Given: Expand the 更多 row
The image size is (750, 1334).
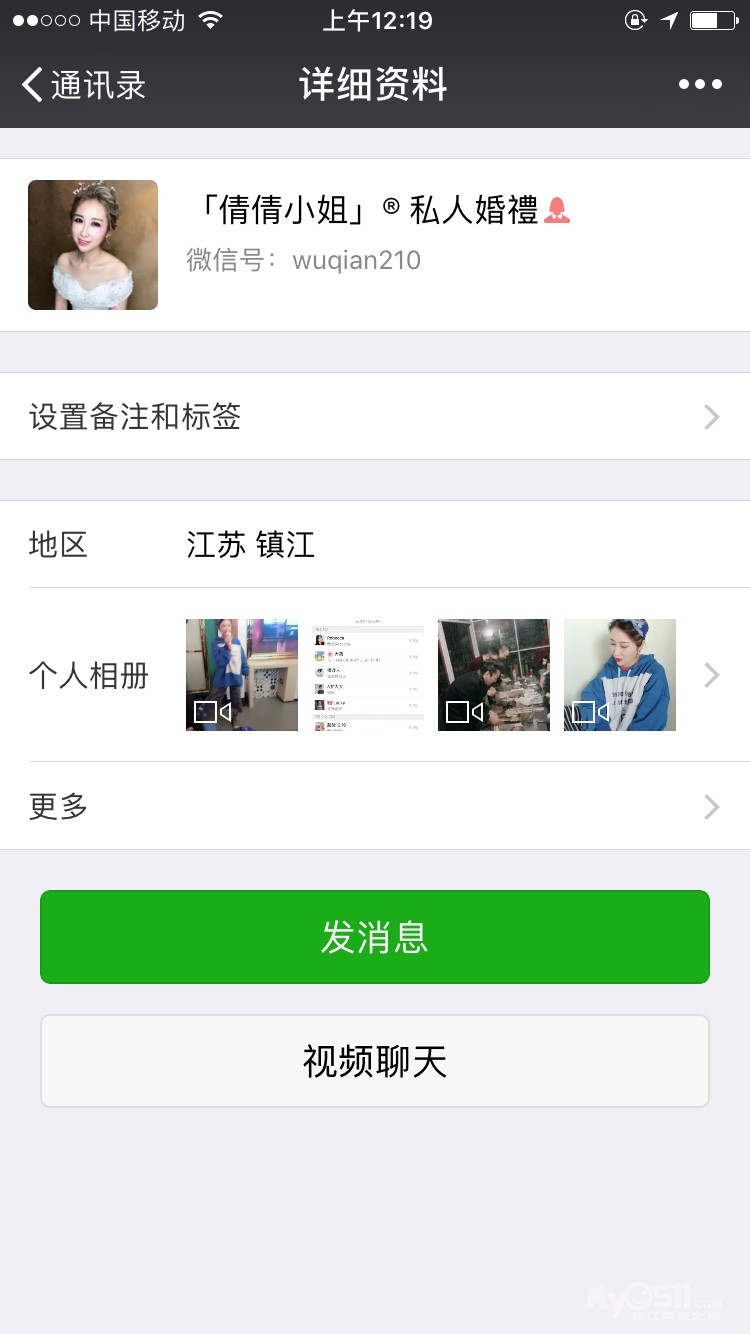Looking at the screenshot, I should point(375,806).
